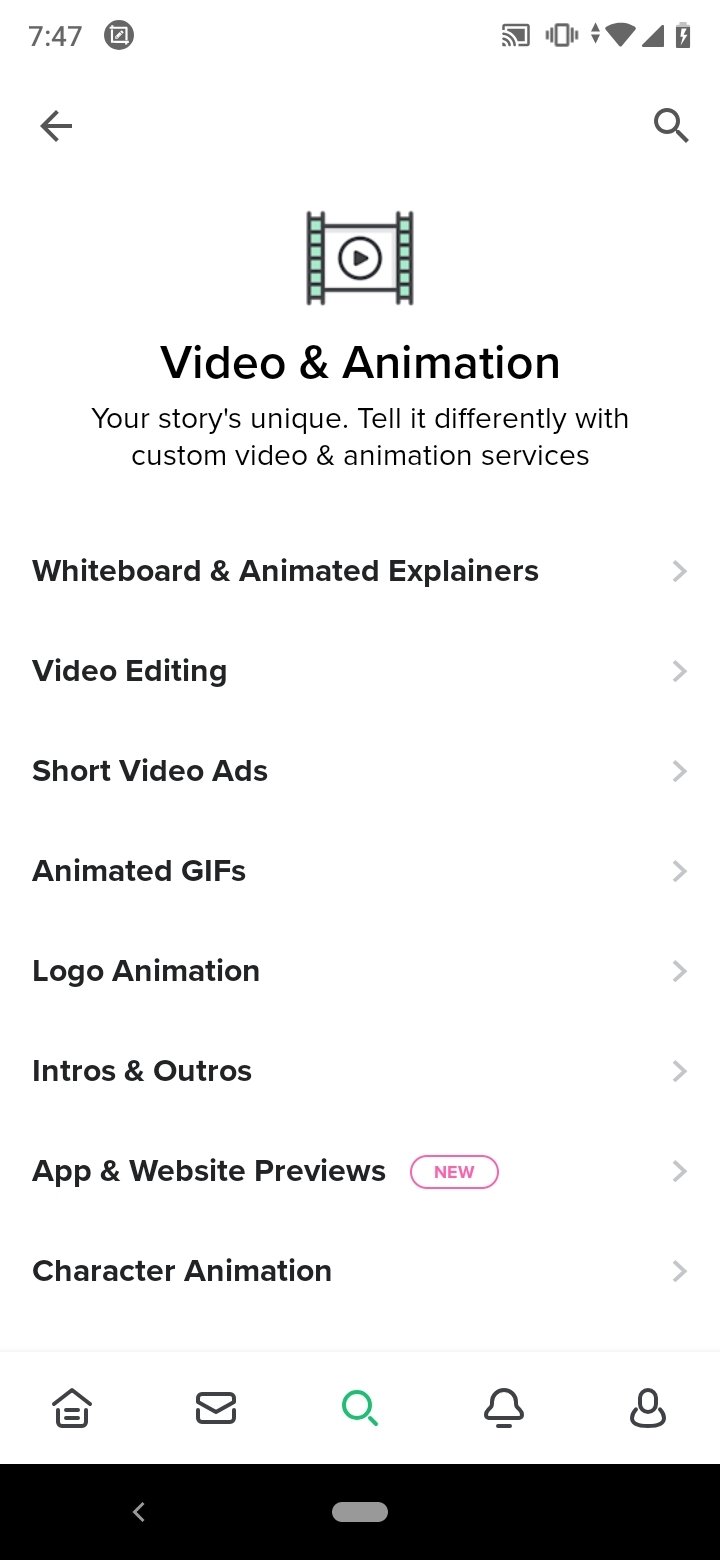720x1560 pixels.
Task: Expand the Whiteboard & Animated Explainers category
Action: tap(285, 571)
